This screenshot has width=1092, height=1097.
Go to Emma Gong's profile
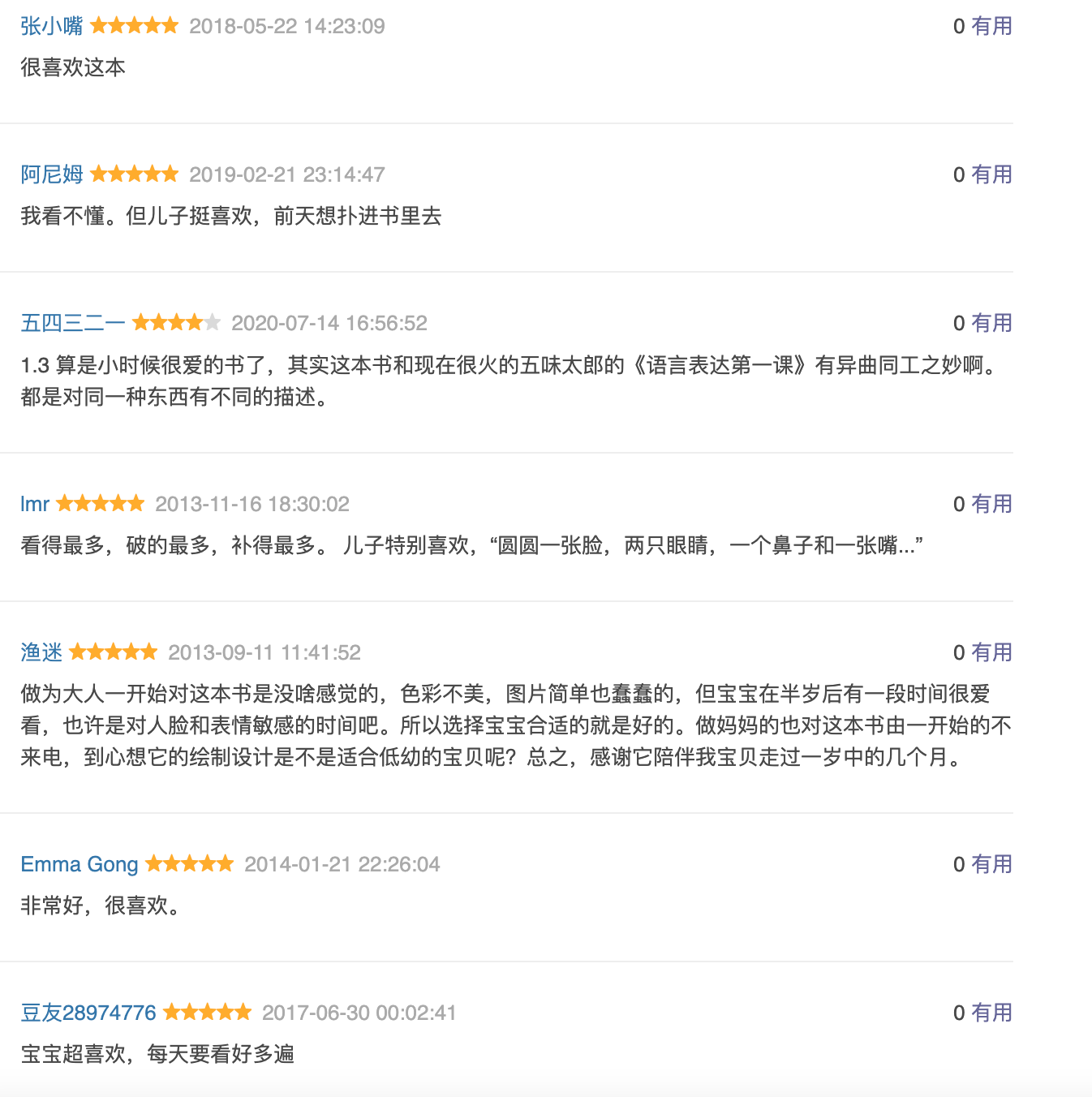[80, 864]
